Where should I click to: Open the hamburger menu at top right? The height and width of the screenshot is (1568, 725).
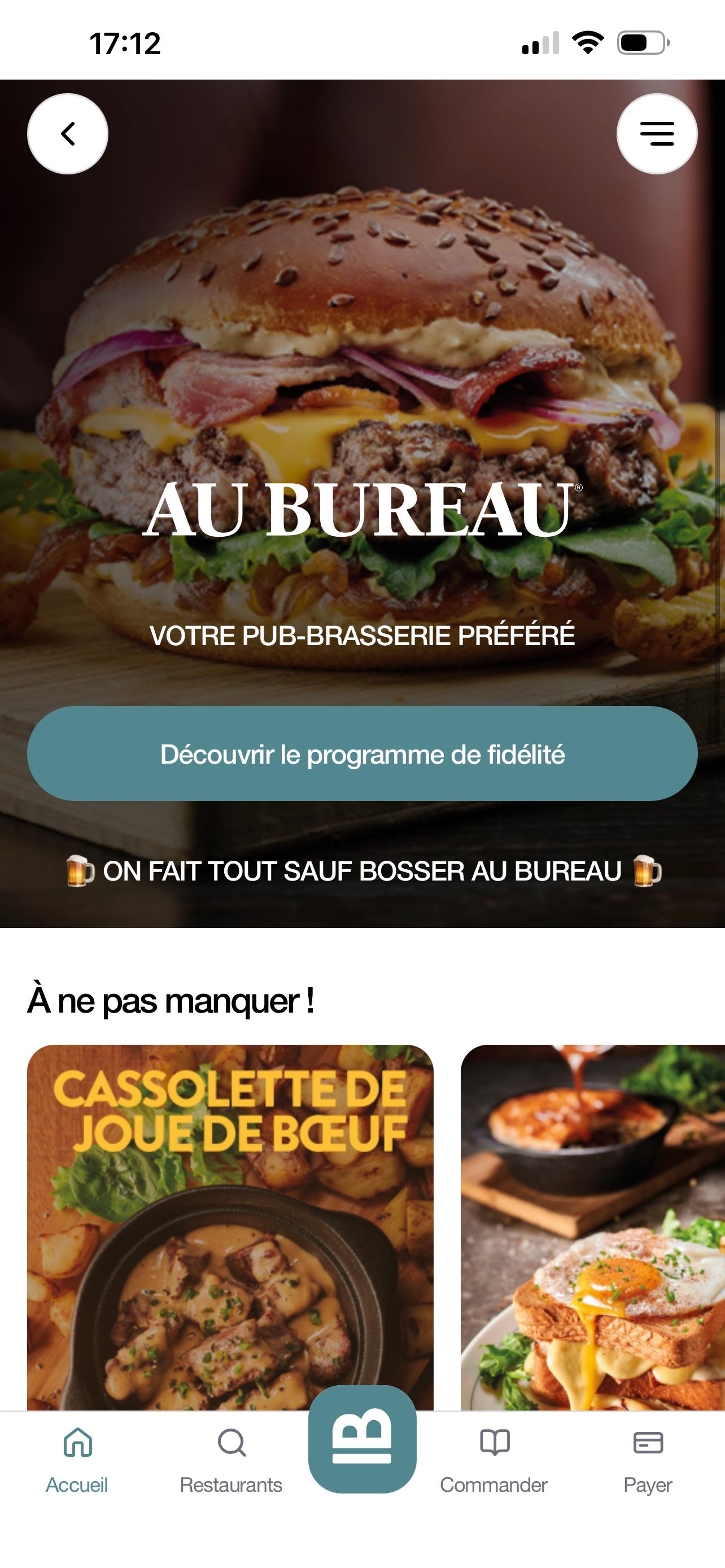tap(656, 133)
